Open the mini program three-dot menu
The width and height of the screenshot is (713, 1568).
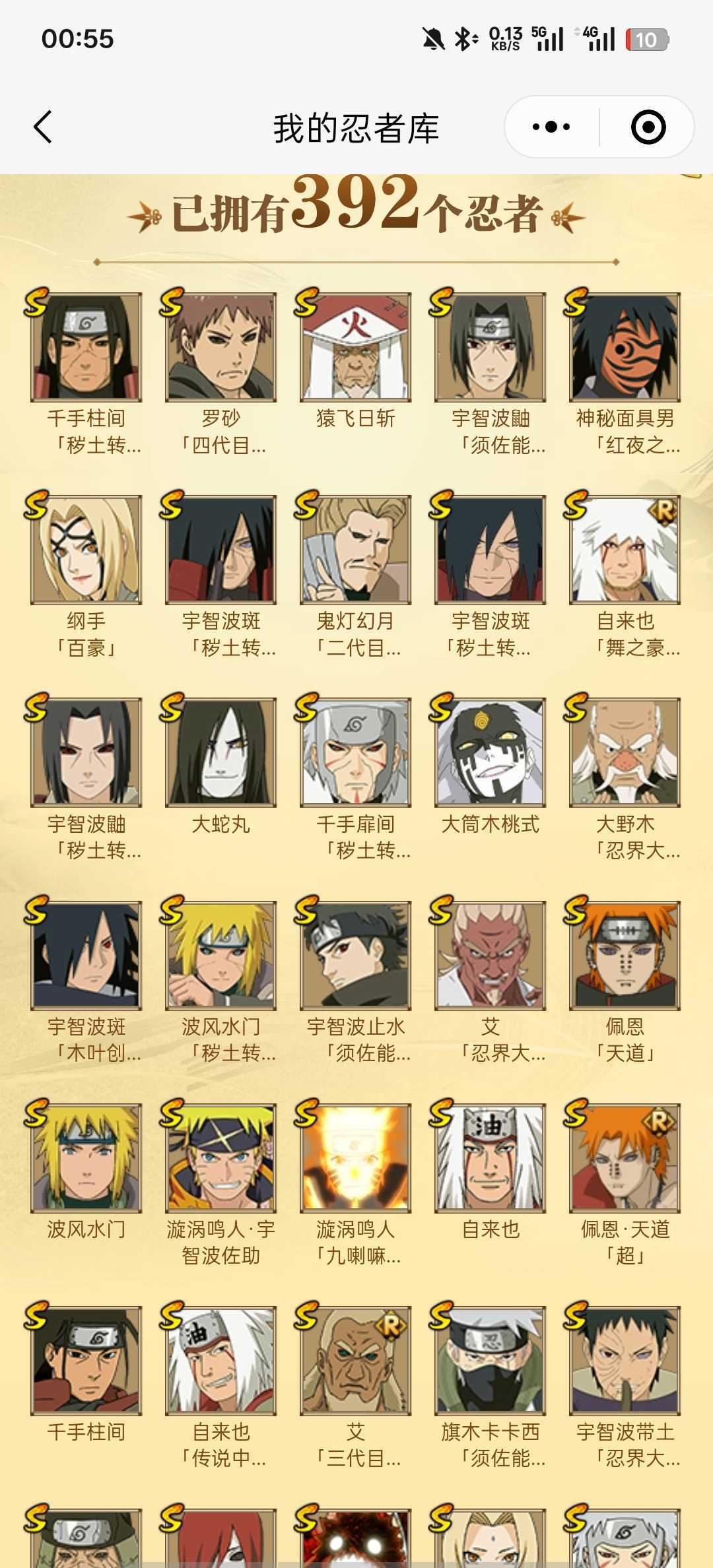point(551,127)
